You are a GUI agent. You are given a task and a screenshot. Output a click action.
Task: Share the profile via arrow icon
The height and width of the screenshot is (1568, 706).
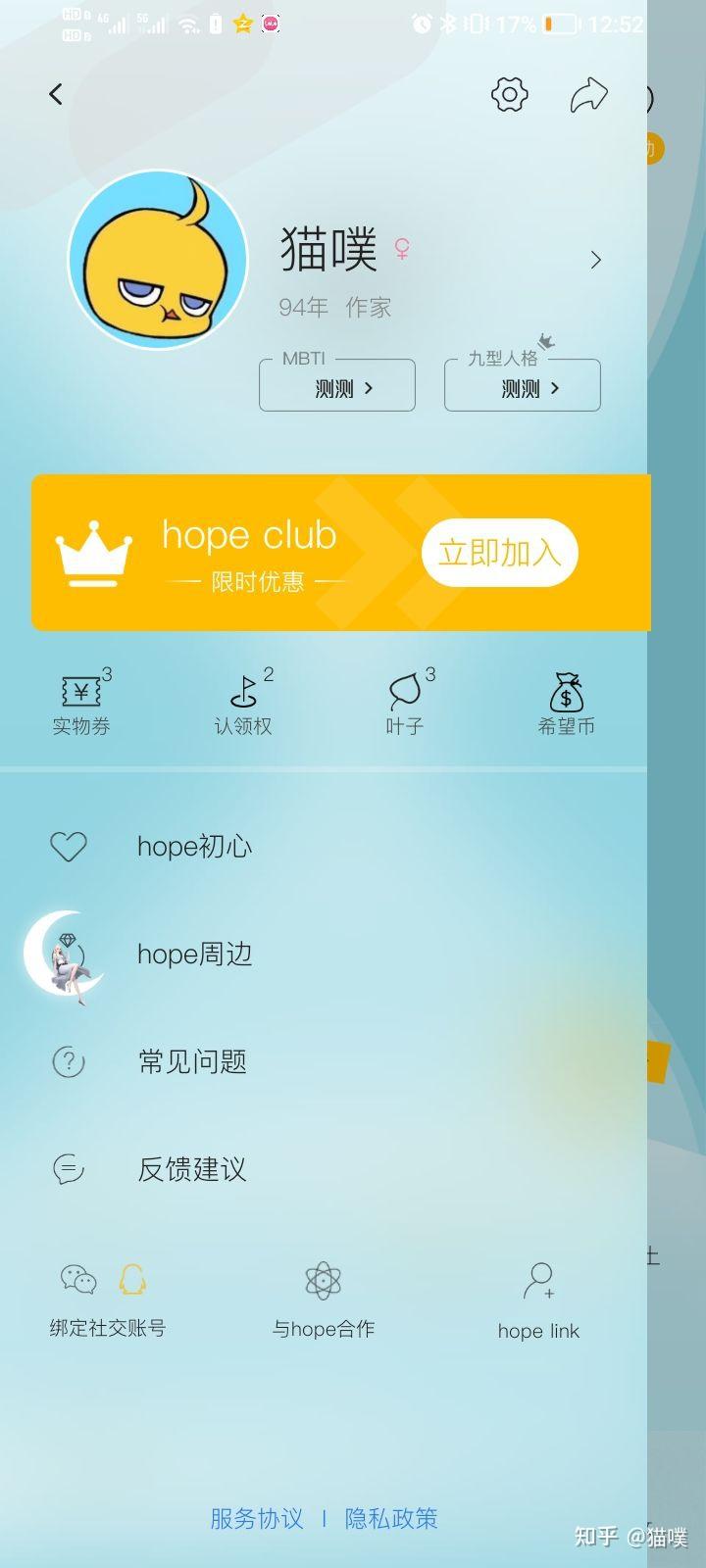pos(588,95)
